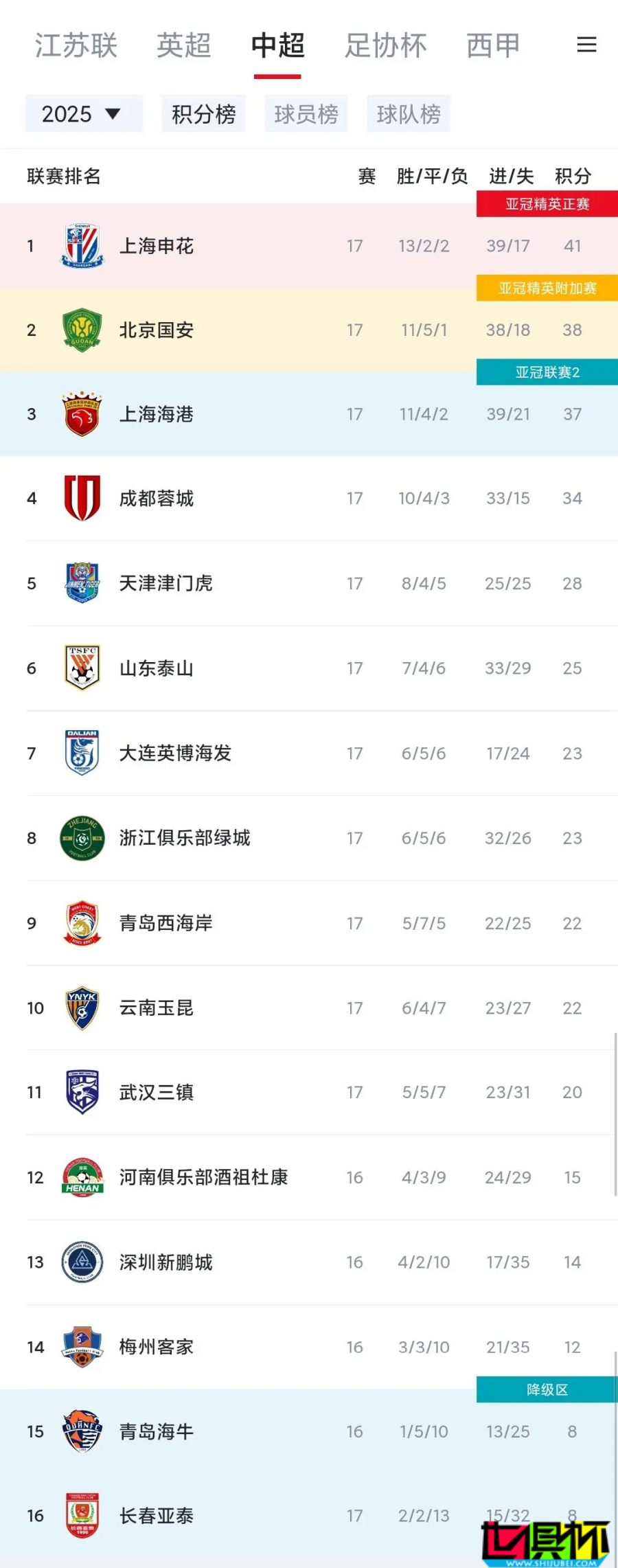Viewport: 618px width, 1568px height.
Task: Click the Beijing Guoan club logo
Action: tap(82, 330)
